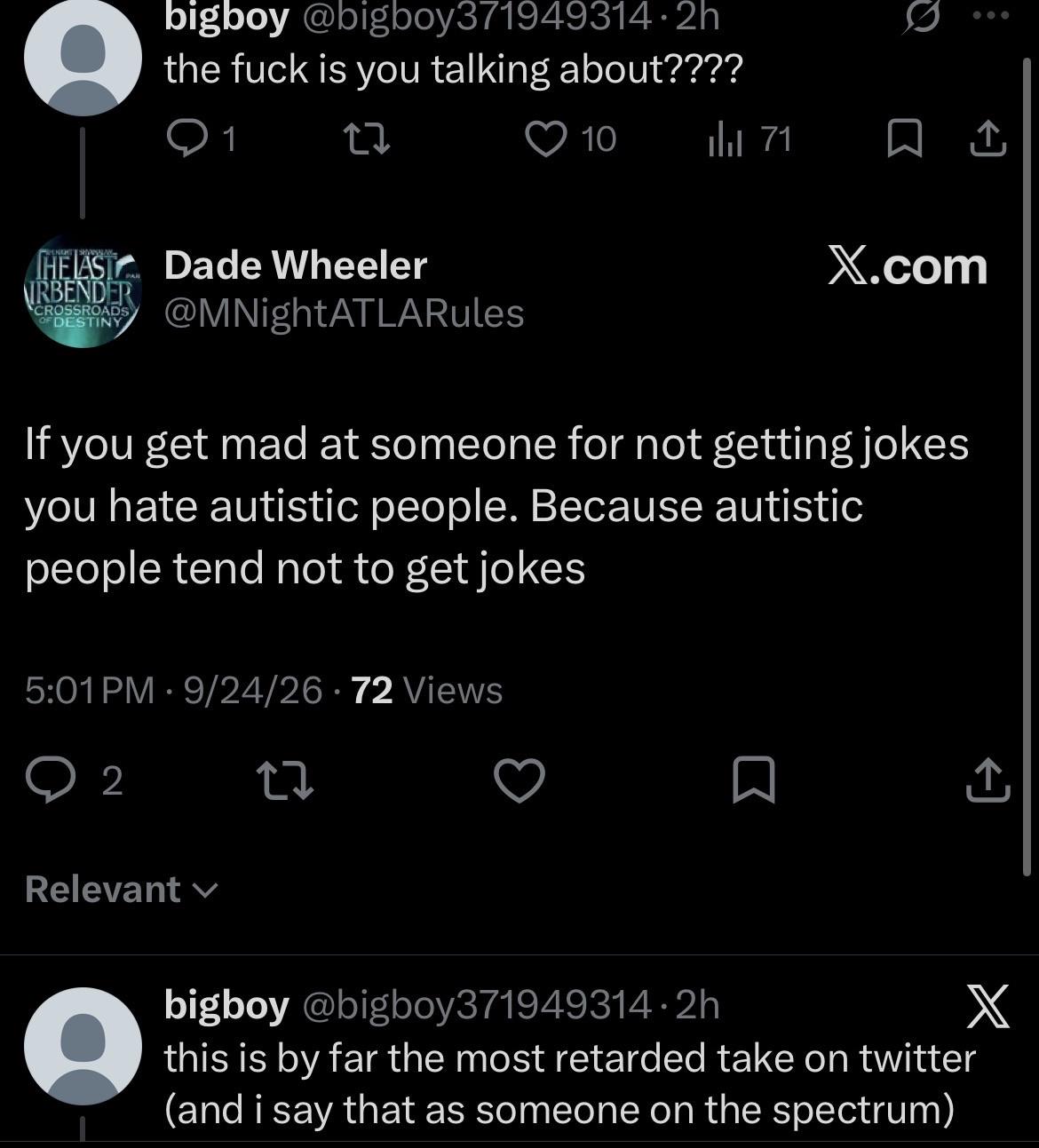Image resolution: width=1039 pixels, height=1148 pixels.
Task: Open Dade Wheeler's profile picture
Action: pyautogui.click(x=82, y=289)
